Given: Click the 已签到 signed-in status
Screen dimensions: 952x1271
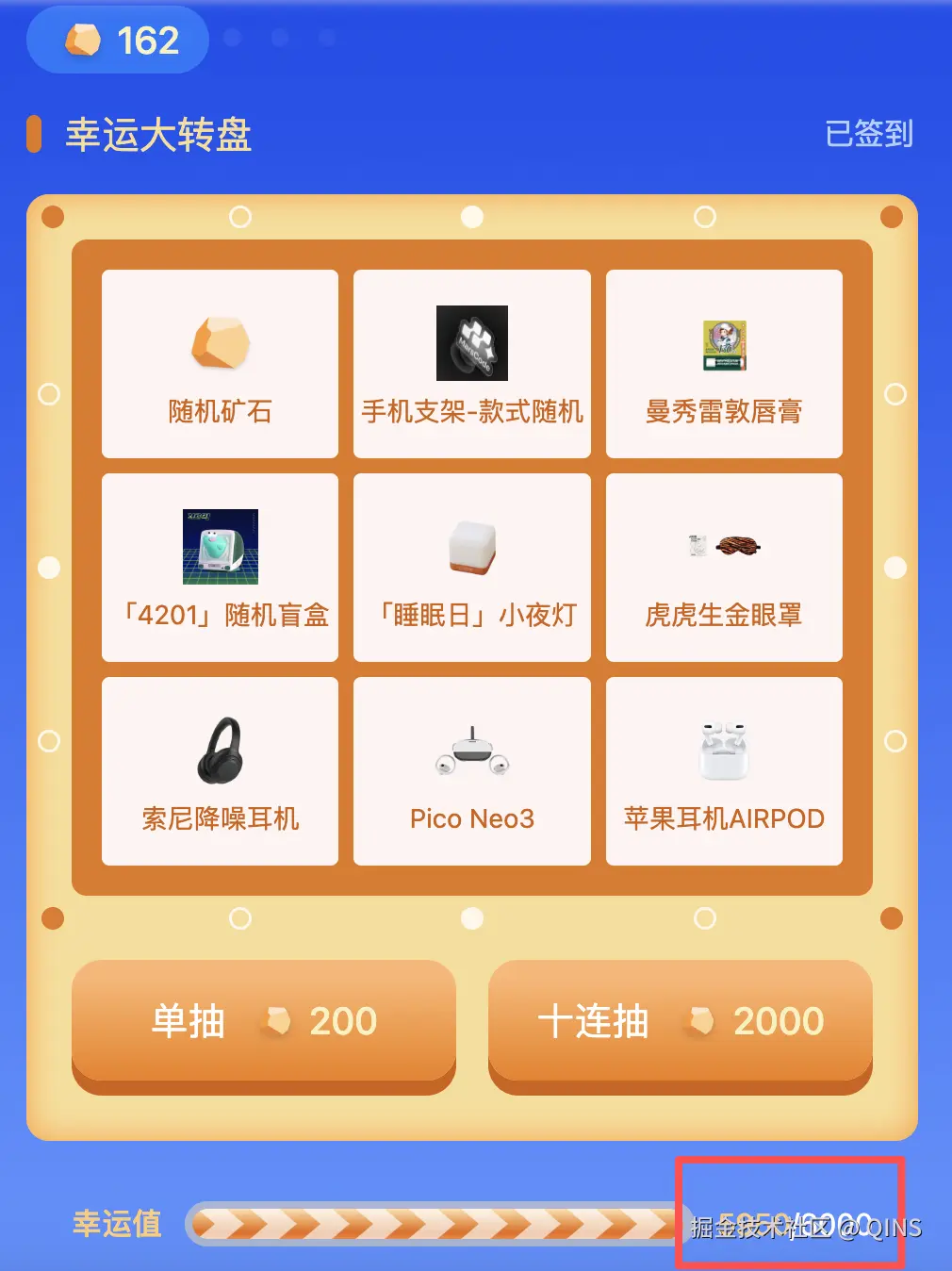Looking at the screenshot, I should [869, 134].
